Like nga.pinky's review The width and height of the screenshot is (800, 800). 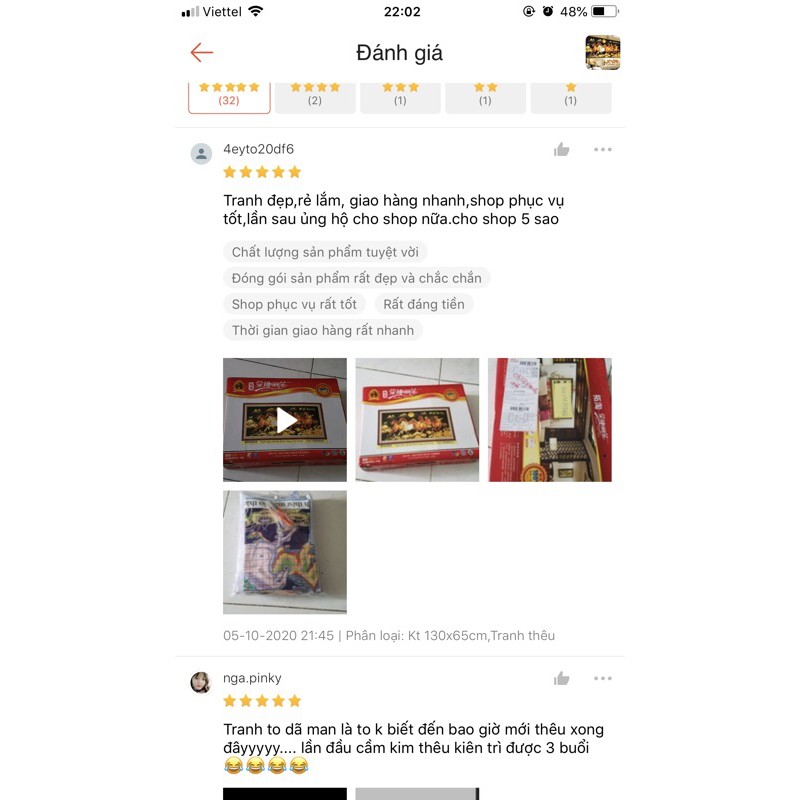(x=562, y=679)
